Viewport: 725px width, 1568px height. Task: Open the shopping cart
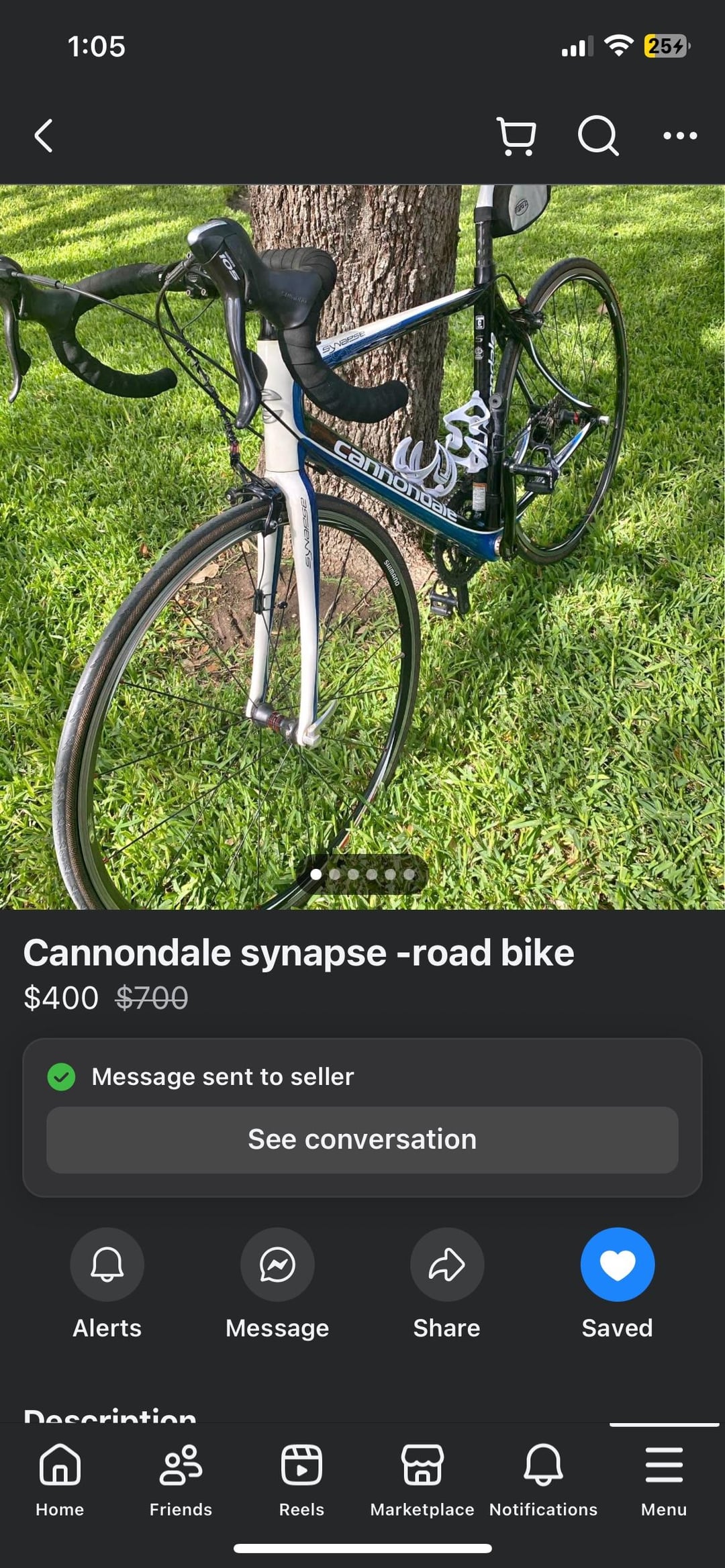(516, 136)
